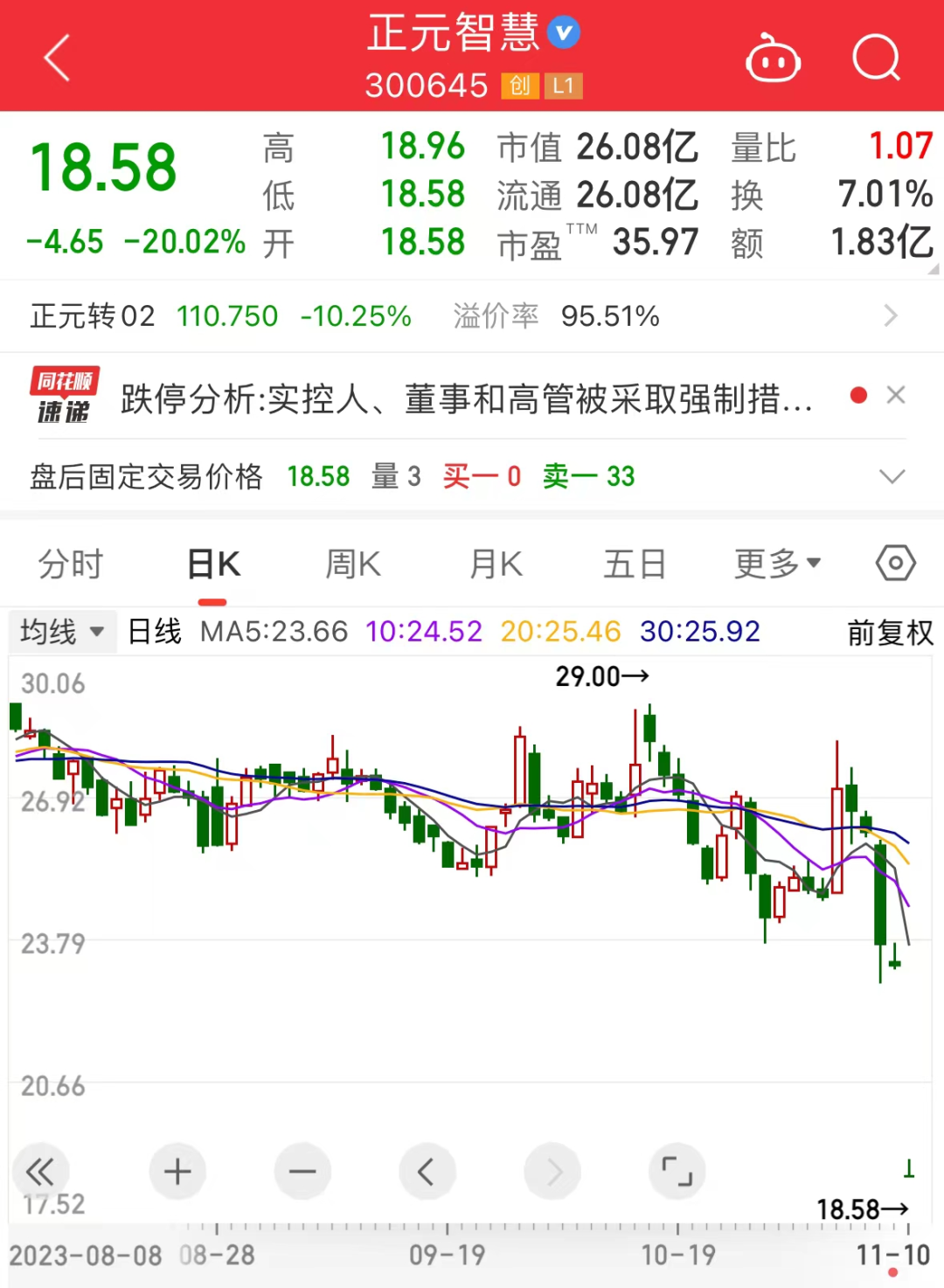Viewport: 944px width, 1288px height.
Task: Switch to 周K chart tab
Action: (x=353, y=564)
